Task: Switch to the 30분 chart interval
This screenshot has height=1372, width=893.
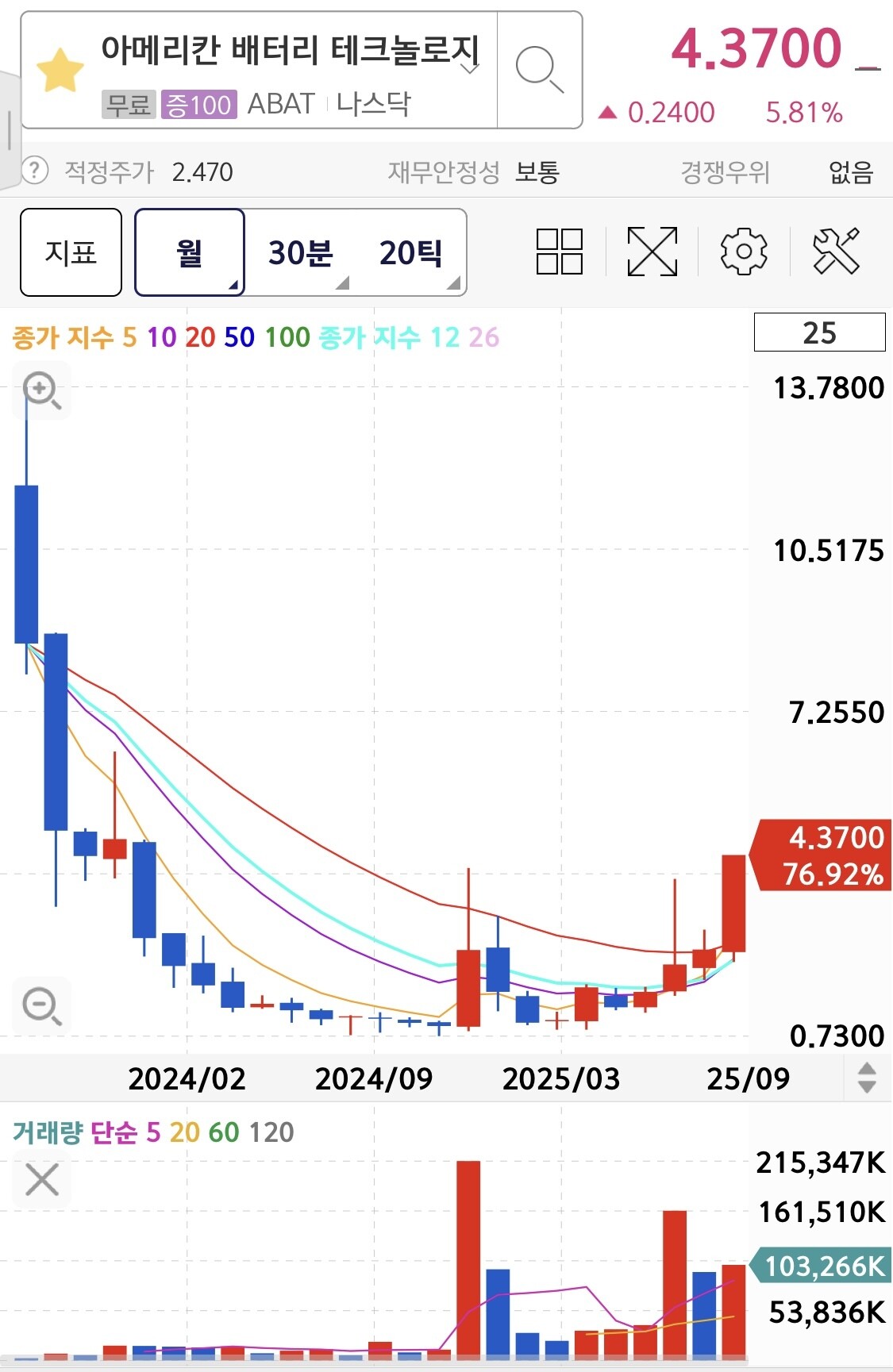Action: click(300, 252)
